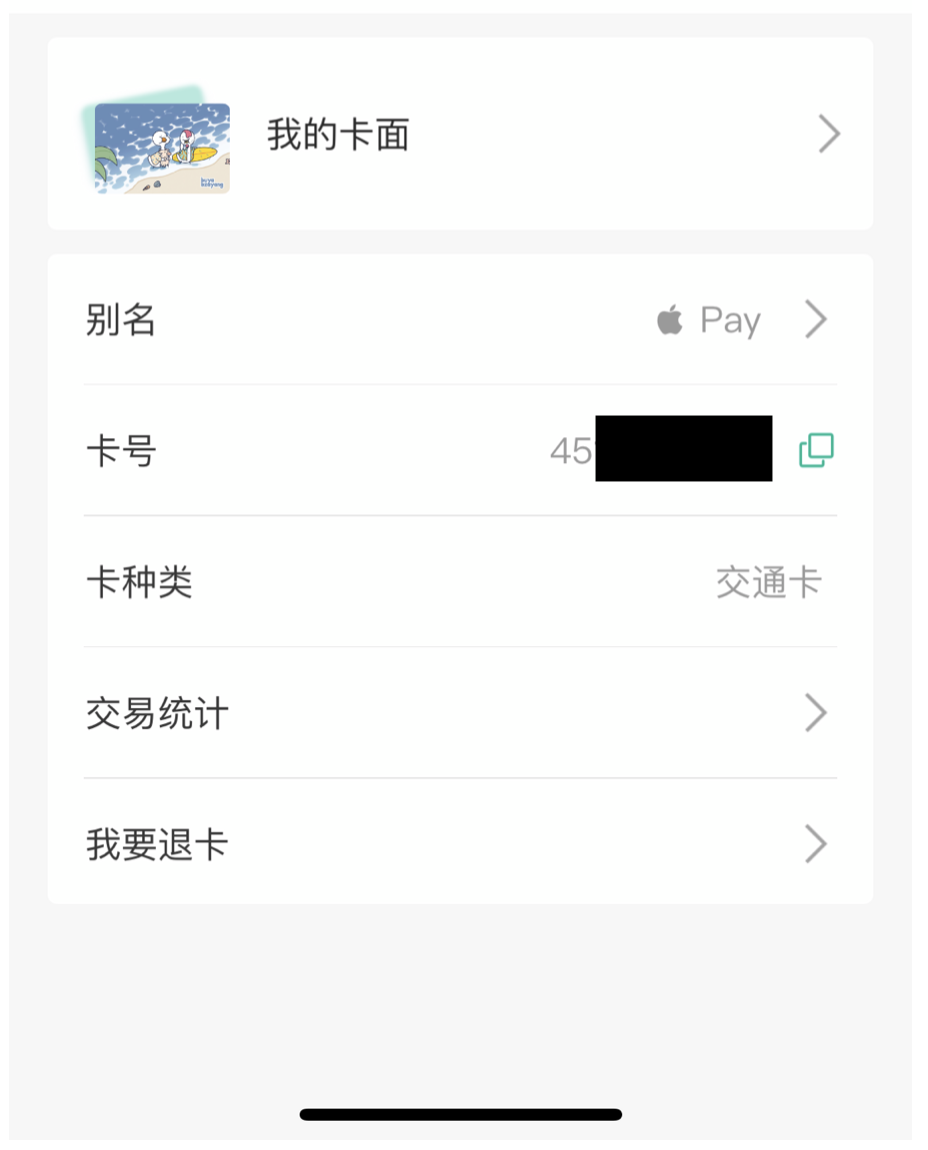Copy the card number

pyautogui.click(x=816, y=450)
